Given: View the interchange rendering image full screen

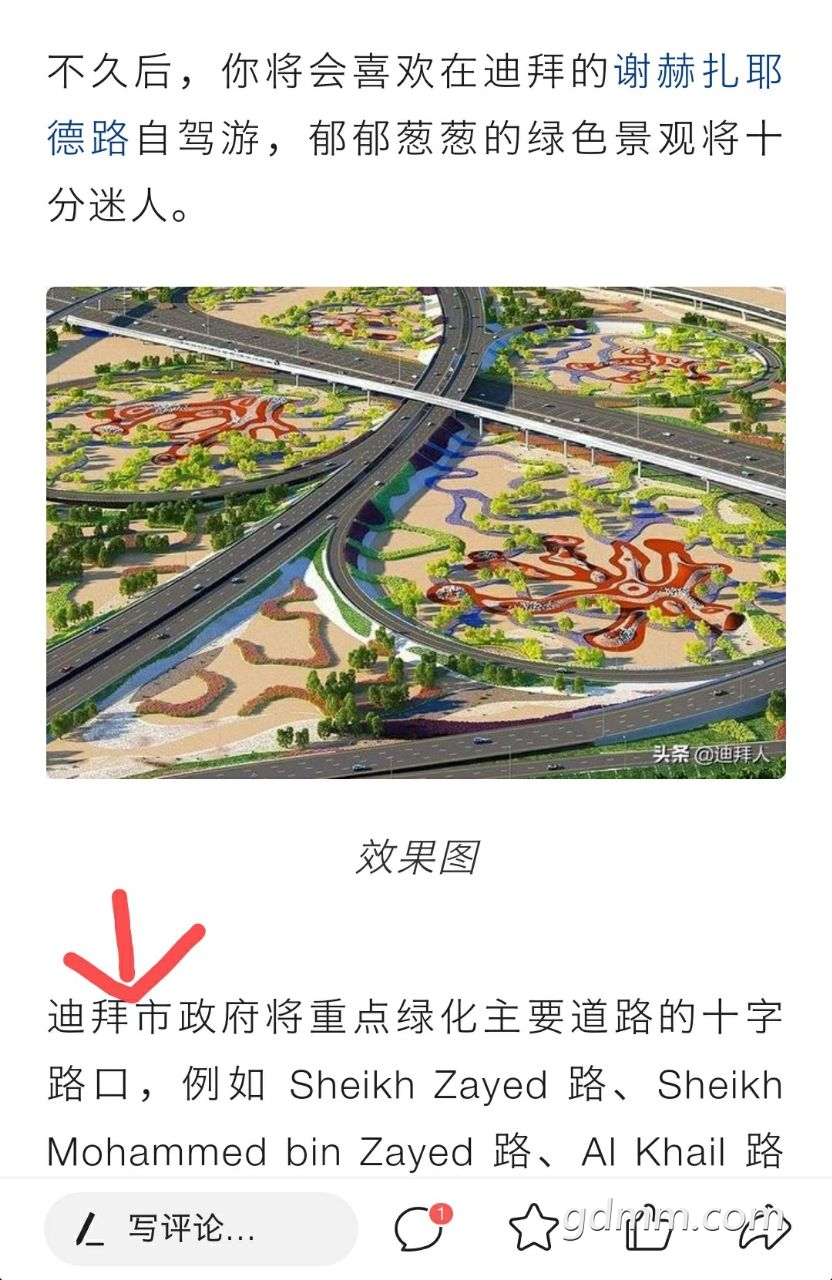Looking at the screenshot, I should [416, 532].
